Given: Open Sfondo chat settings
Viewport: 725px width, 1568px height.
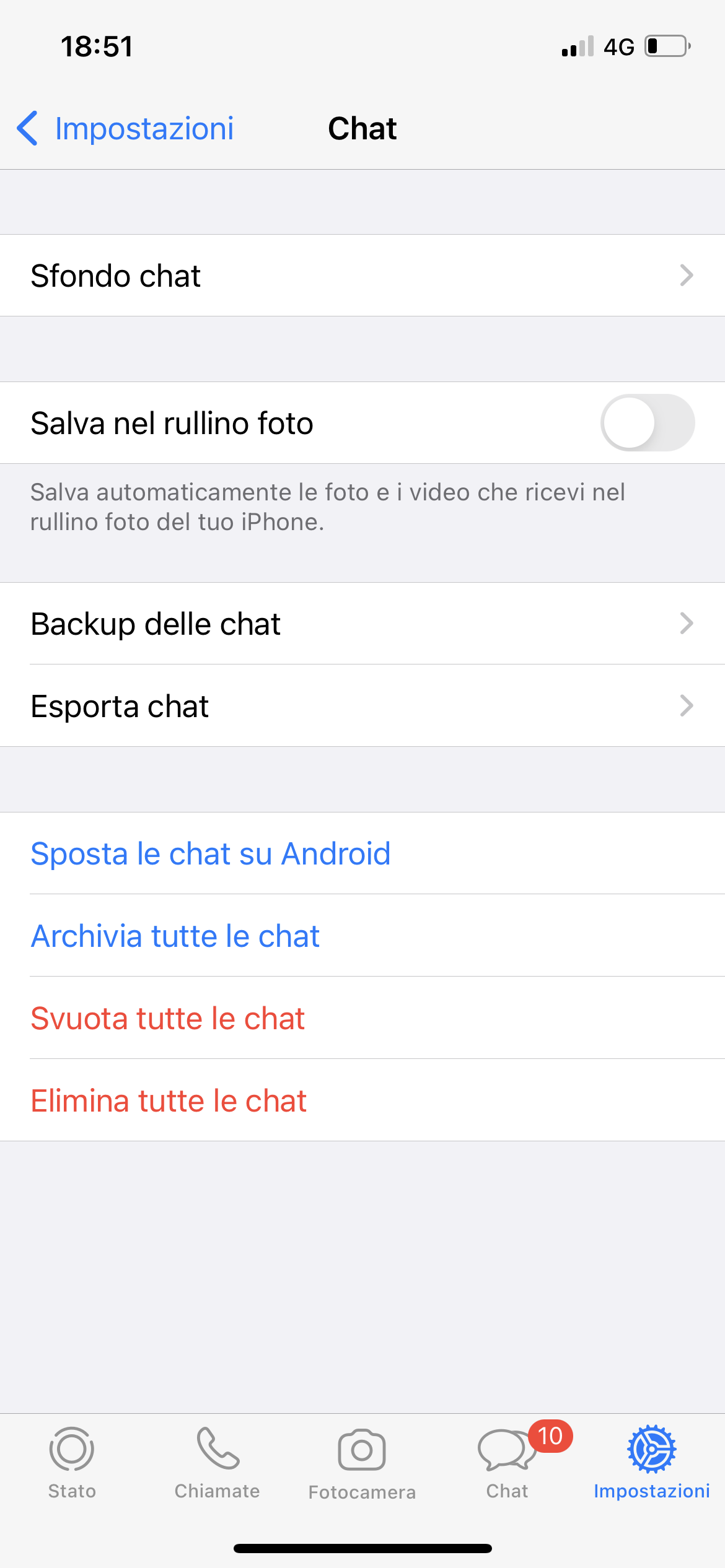Looking at the screenshot, I should (x=362, y=276).
